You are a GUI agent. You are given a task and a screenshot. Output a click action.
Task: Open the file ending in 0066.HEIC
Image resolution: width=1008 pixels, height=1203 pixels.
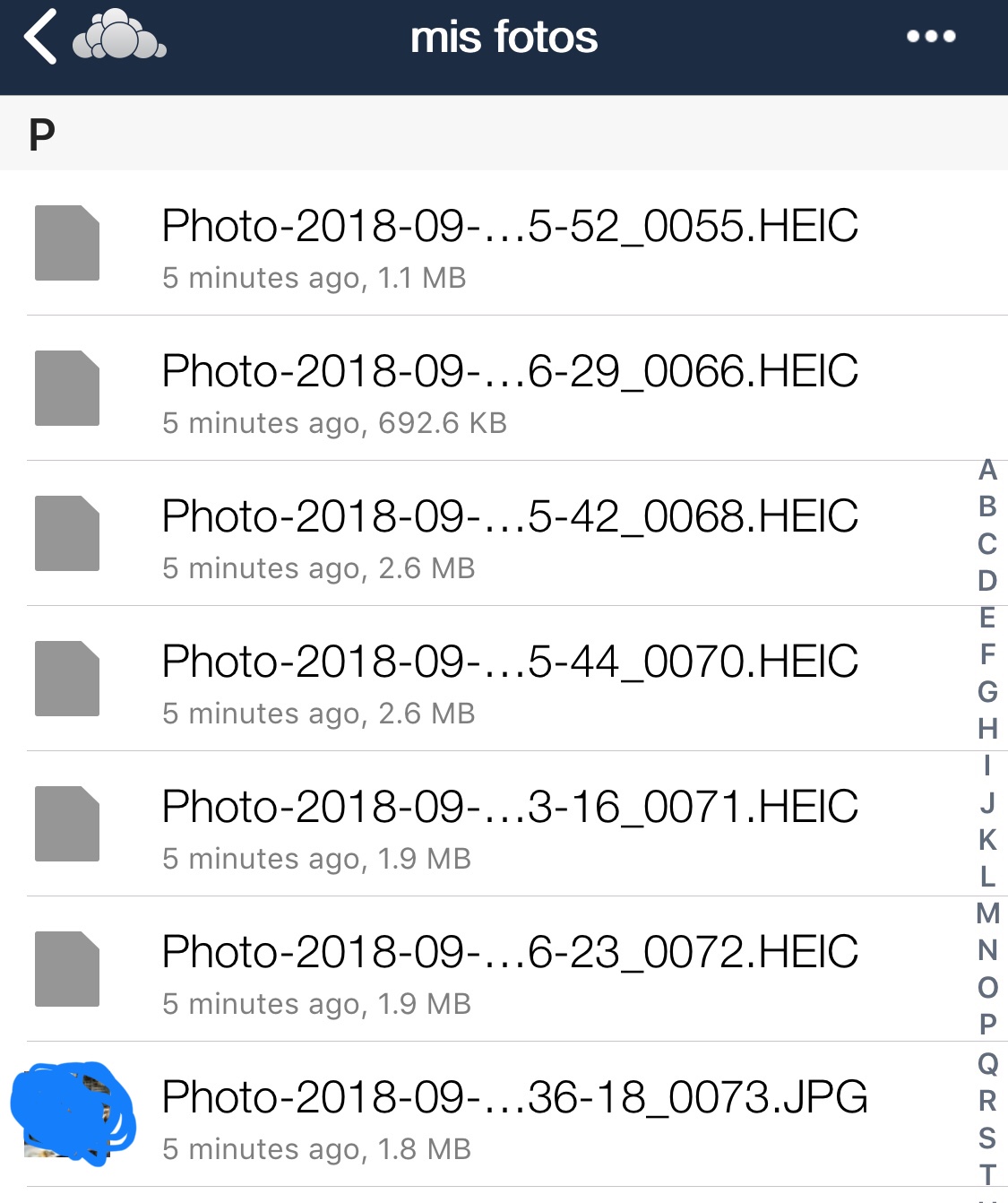pyautogui.click(x=509, y=389)
